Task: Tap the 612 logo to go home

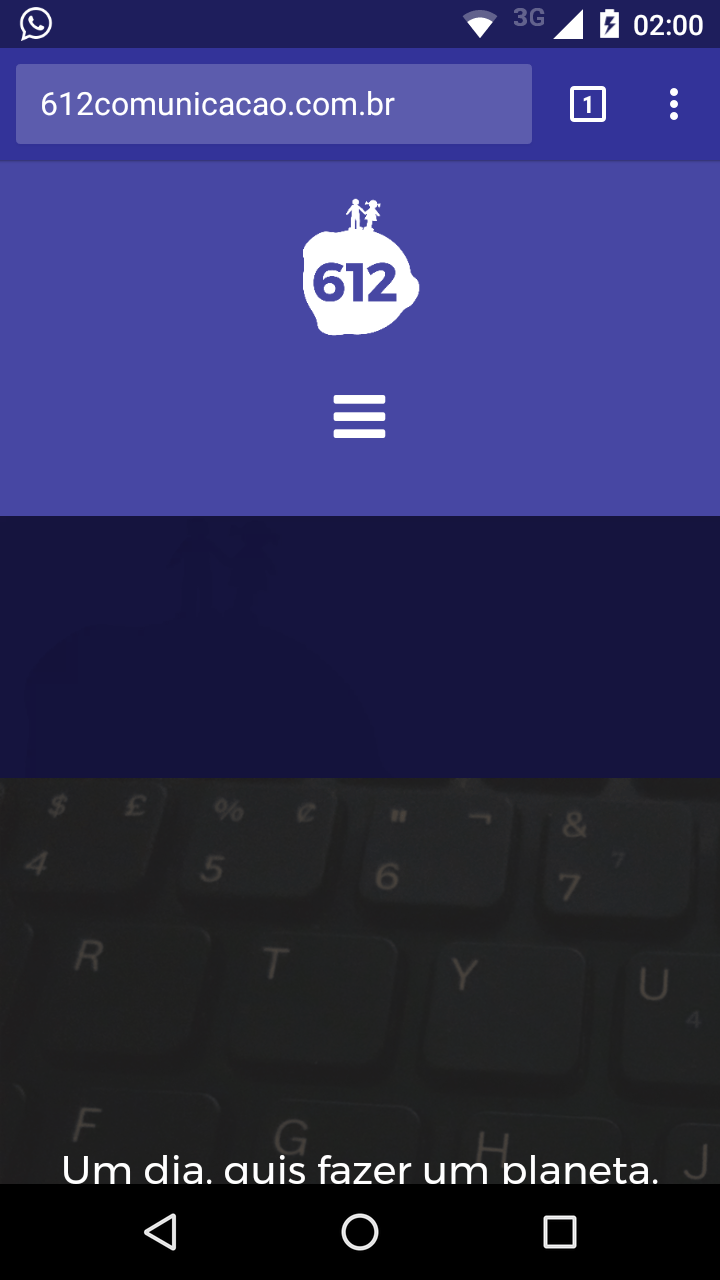Action: pos(360,267)
